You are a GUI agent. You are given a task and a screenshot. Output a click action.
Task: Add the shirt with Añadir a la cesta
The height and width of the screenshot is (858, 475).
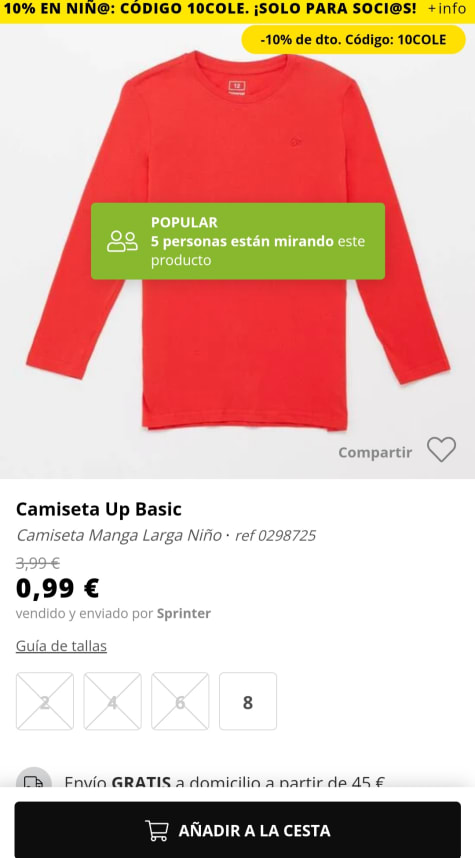tap(238, 830)
